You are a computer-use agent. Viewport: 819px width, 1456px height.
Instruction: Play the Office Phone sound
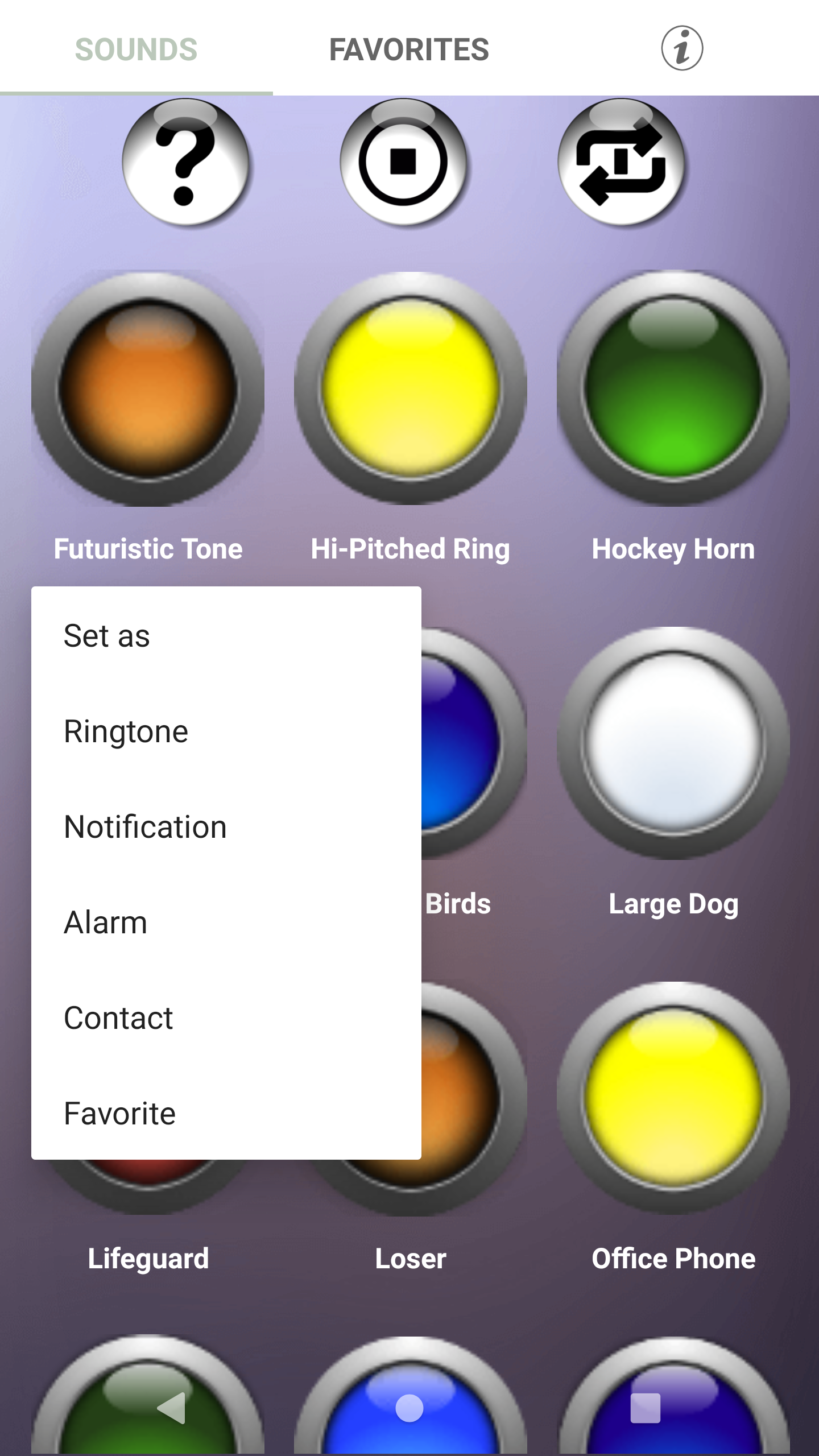673,1098
